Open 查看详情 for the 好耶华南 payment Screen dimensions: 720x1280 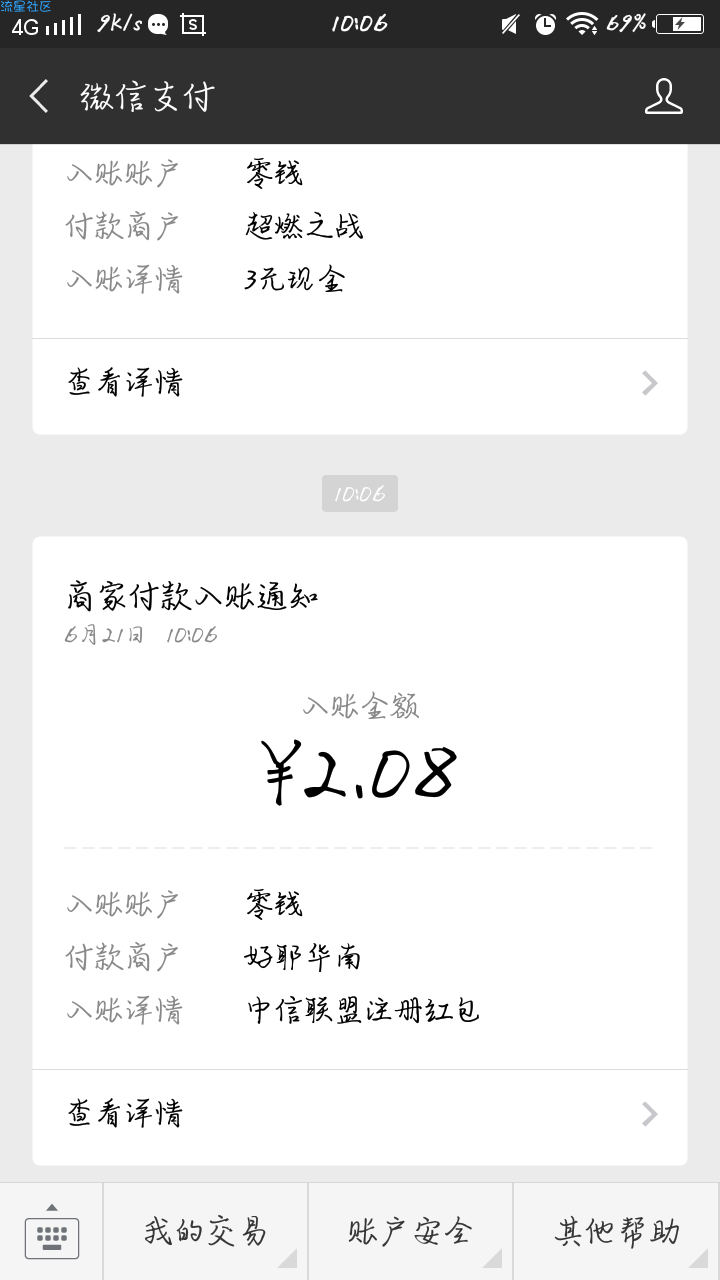coord(360,1113)
